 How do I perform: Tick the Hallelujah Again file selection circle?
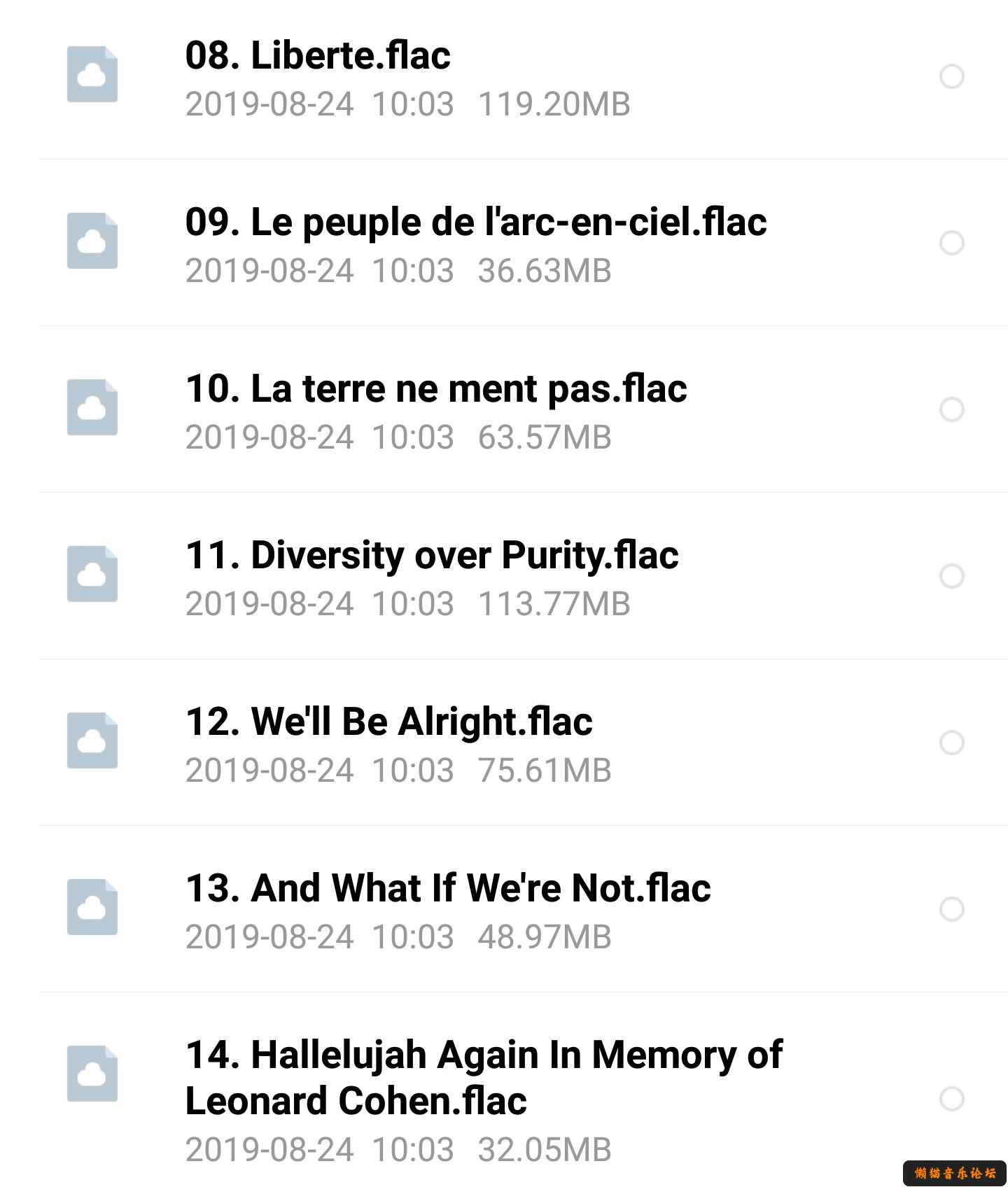click(x=951, y=1099)
